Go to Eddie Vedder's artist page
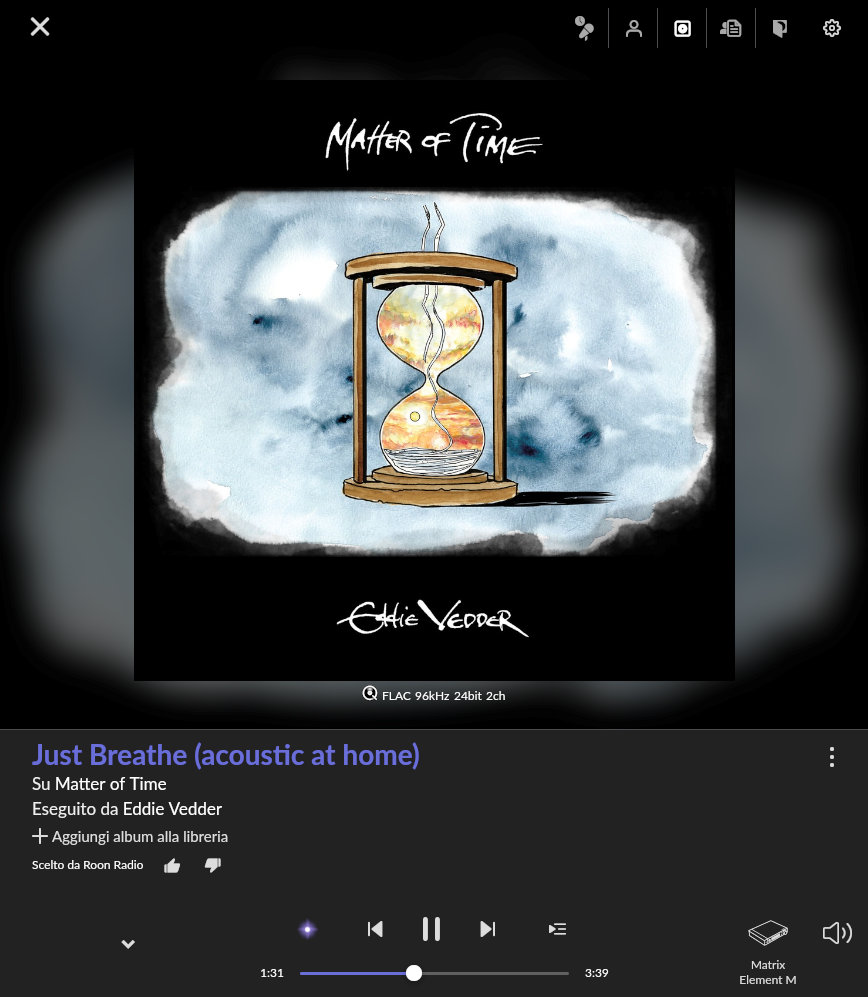The width and height of the screenshot is (868, 997). click(x=172, y=809)
